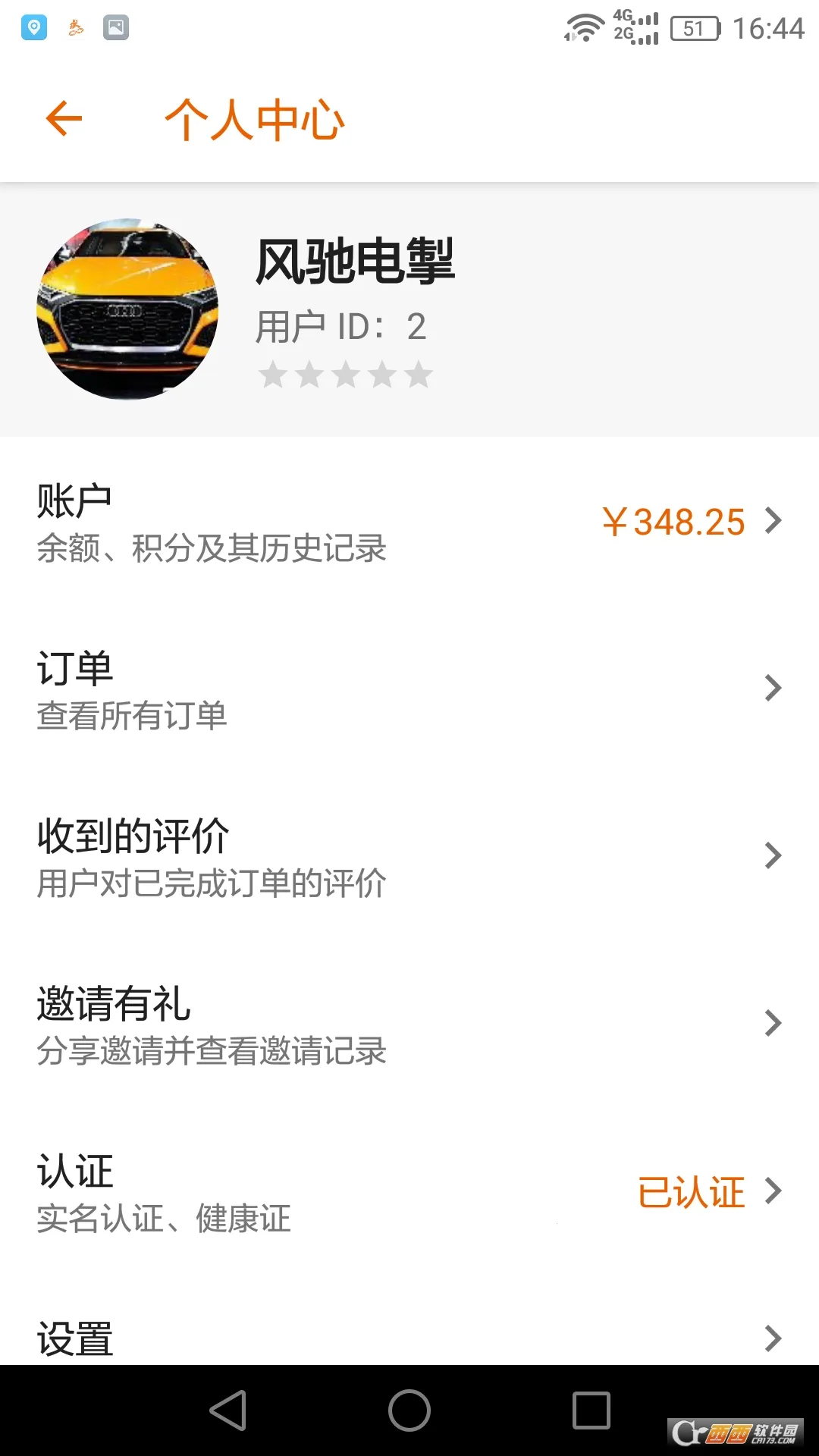This screenshot has height=1456, width=819.
Task: Tap the system home button
Action: pos(409,1410)
